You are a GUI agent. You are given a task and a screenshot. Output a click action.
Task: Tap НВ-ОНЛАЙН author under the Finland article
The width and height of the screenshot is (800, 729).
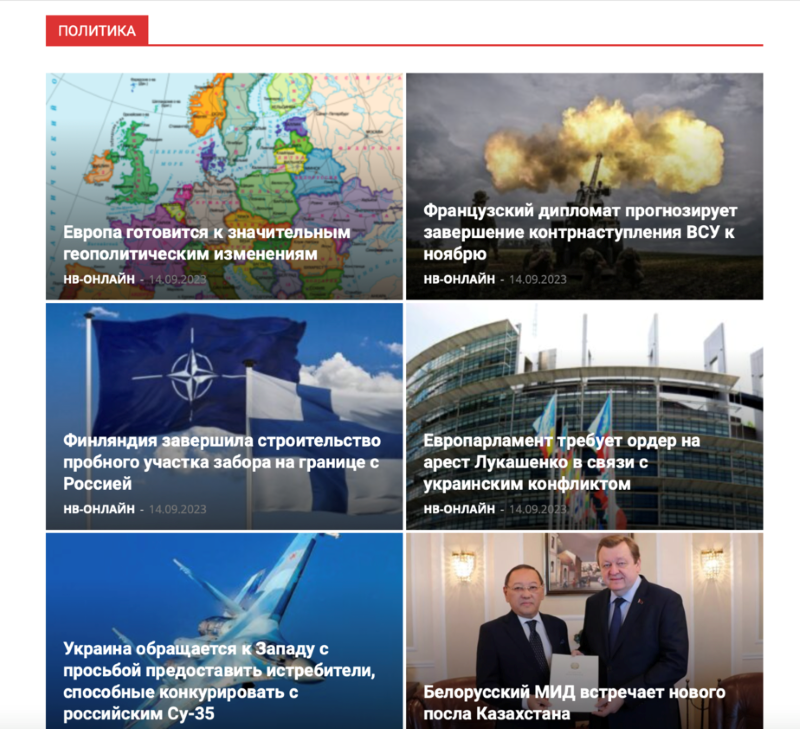tap(98, 509)
